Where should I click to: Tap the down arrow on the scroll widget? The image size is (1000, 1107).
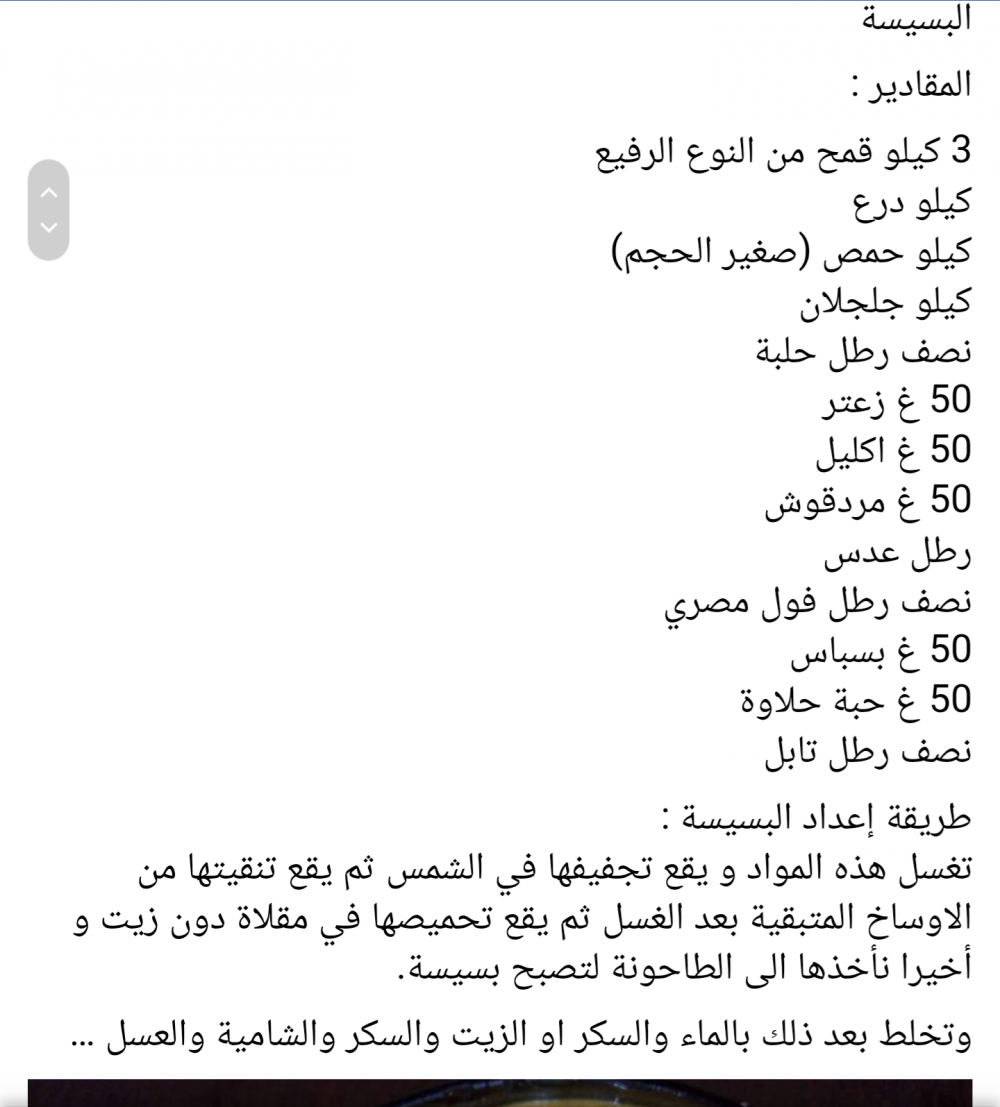(x=49, y=227)
